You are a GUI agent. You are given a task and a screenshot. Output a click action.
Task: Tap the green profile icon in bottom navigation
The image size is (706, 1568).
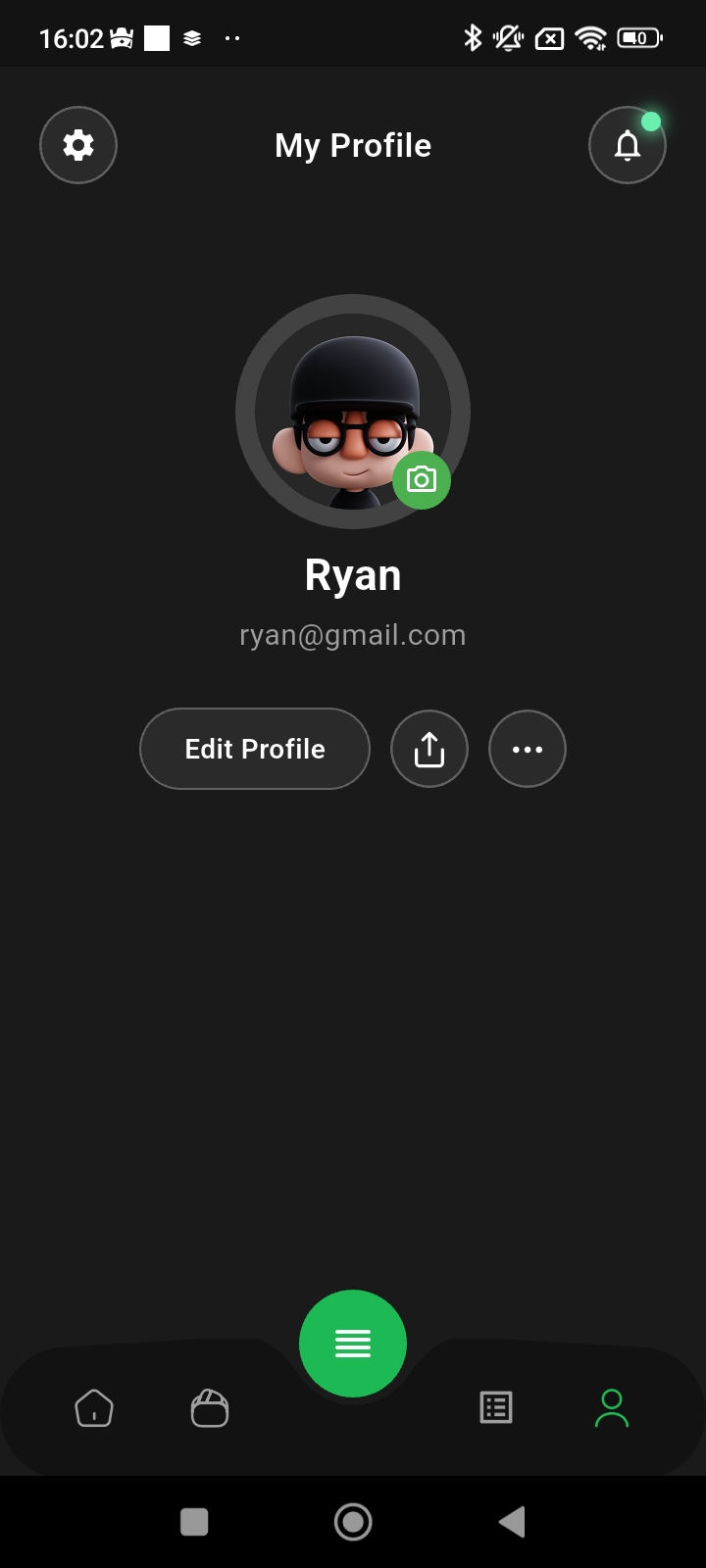click(612, 1408)
